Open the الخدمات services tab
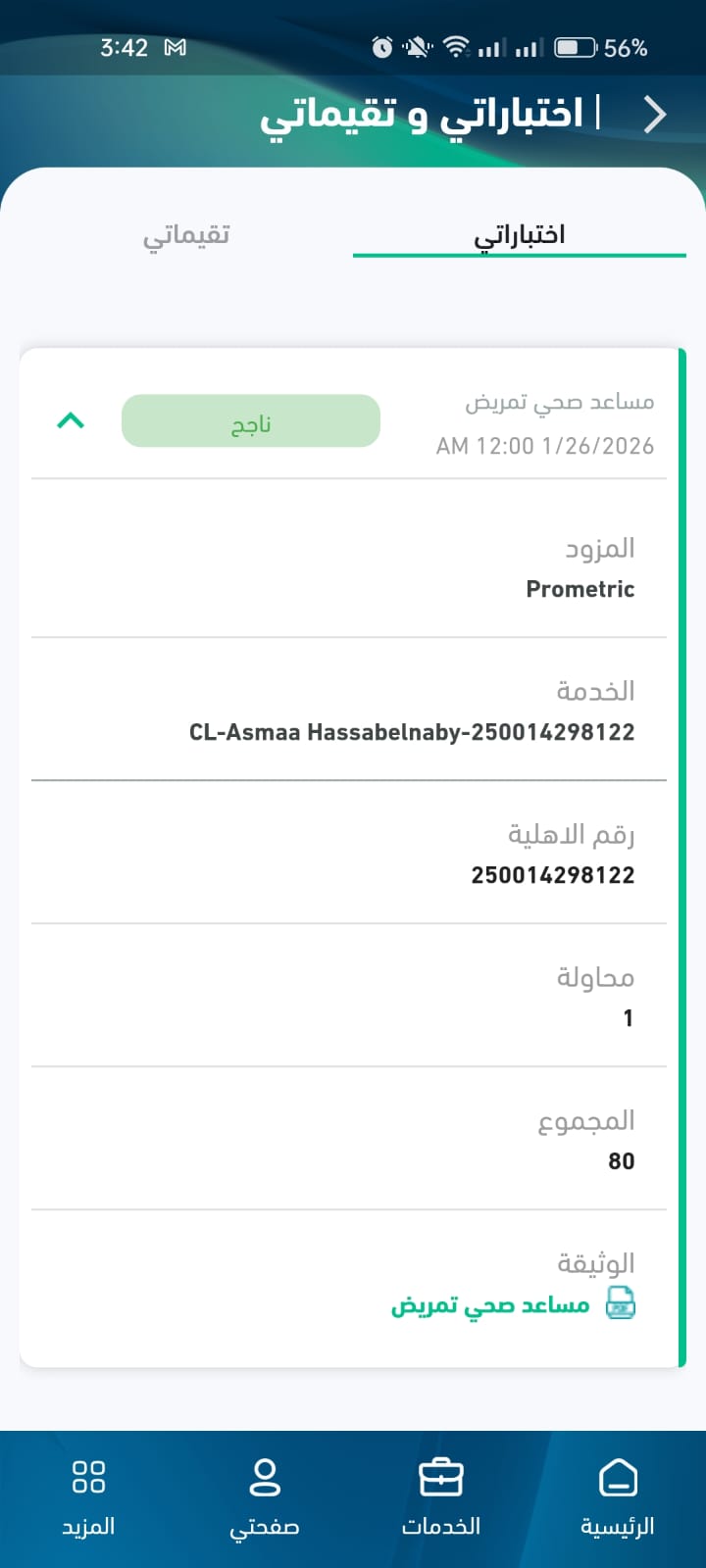This screenshot has width=706, height=1568. 440,1497
